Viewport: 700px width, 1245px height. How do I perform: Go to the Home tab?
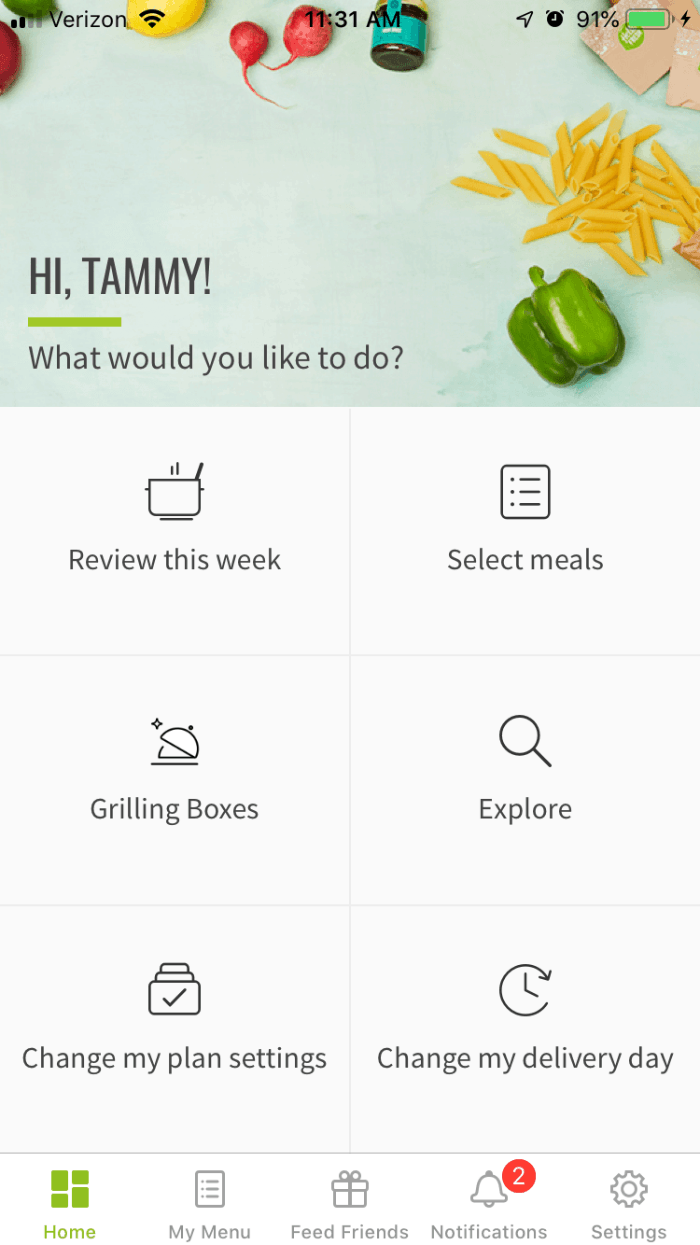(70, 1203)
